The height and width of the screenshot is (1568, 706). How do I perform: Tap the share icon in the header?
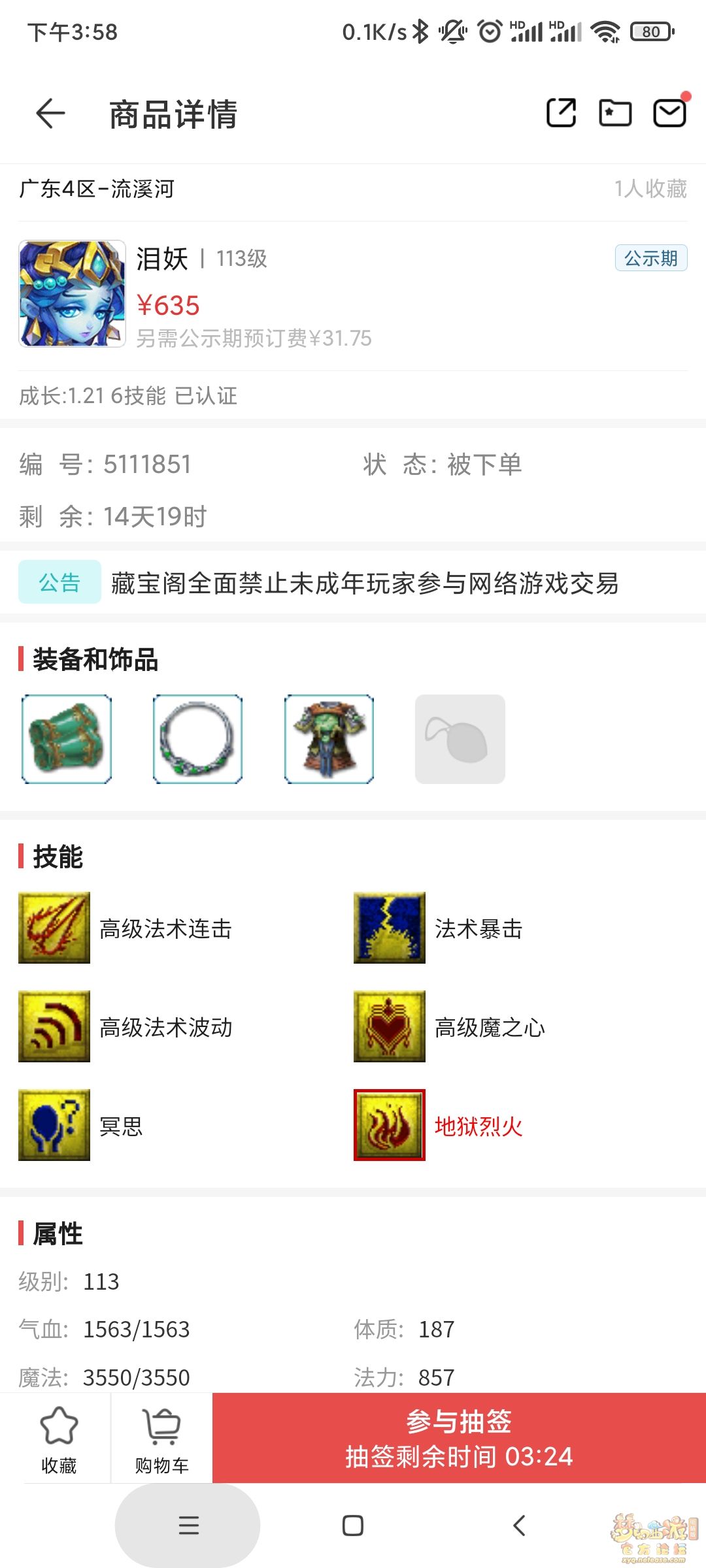click(561, 113)
